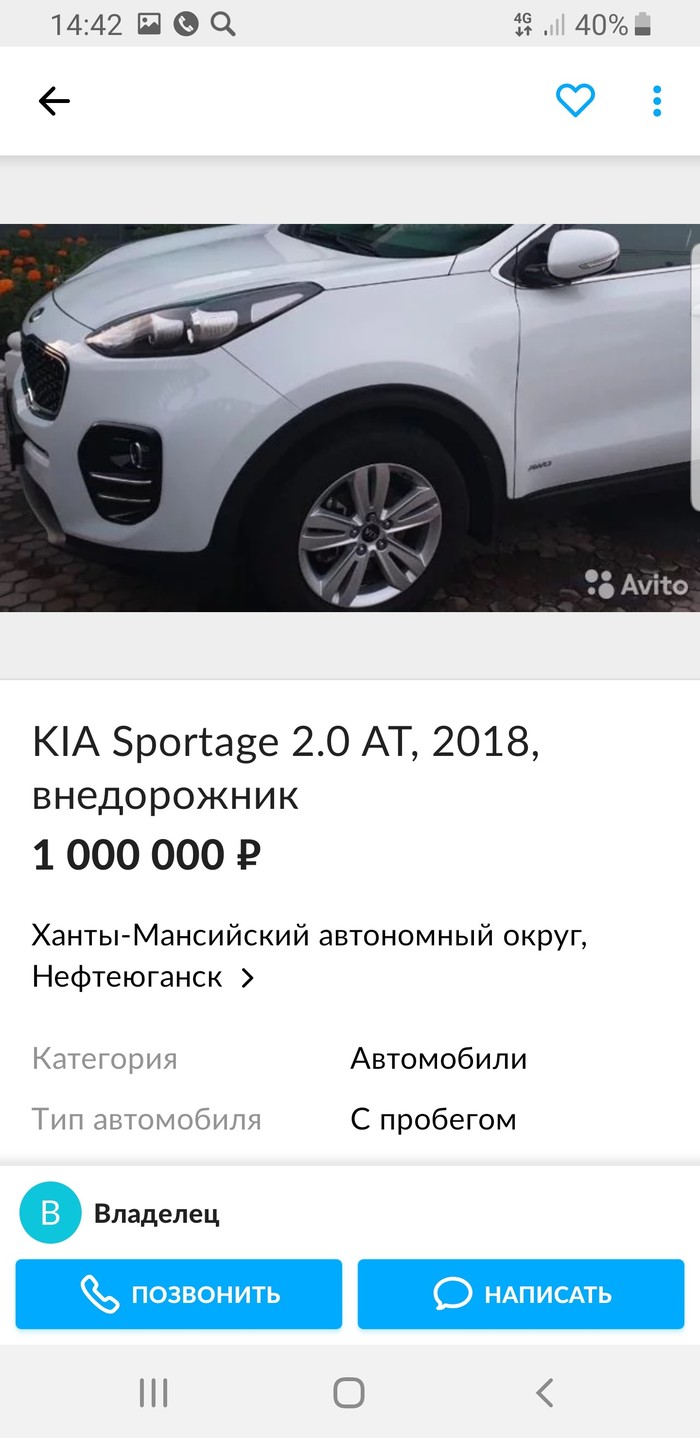Viewport: 700px width, 1438px height.
Task: Open the Нефтеюганск location link
Action: 143,977
